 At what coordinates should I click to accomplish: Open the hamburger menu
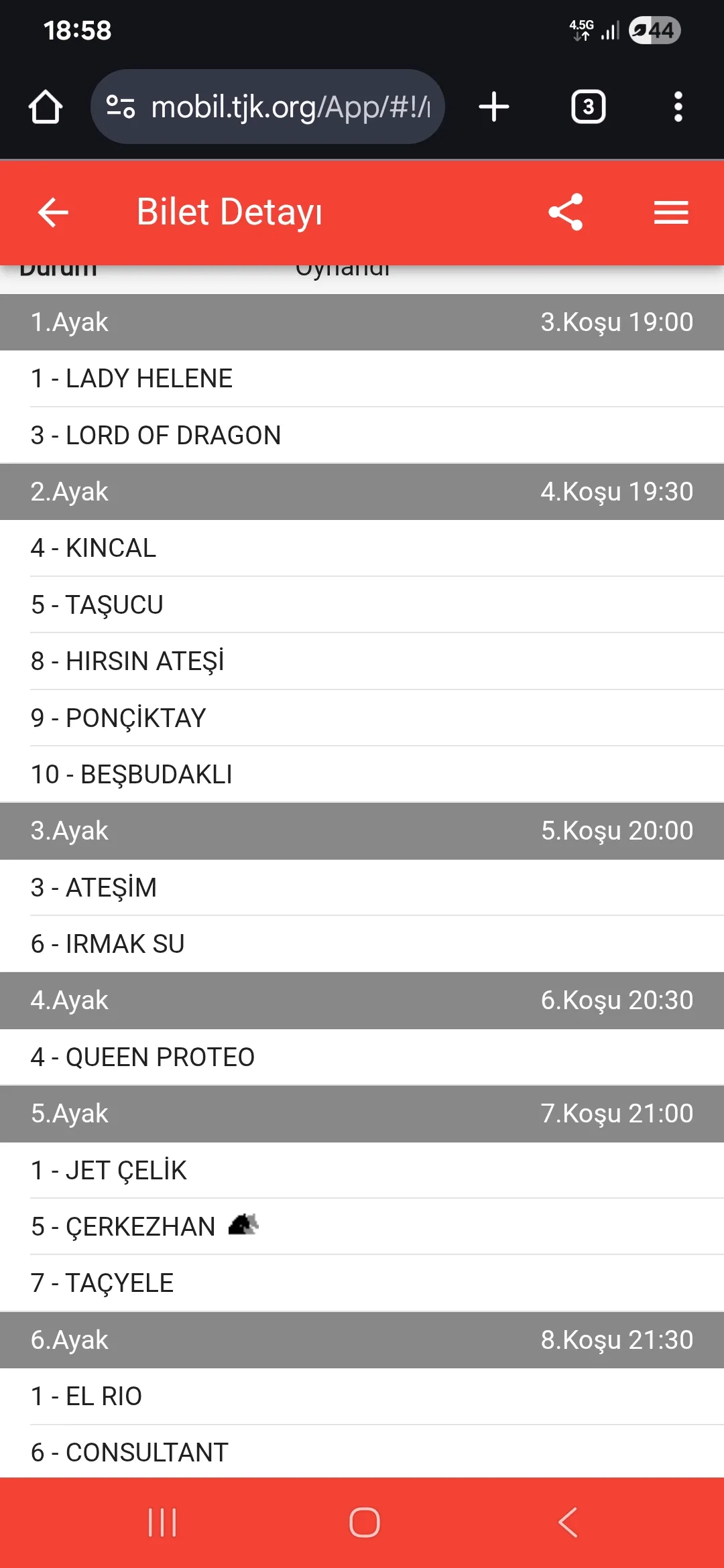click(671, 212)
